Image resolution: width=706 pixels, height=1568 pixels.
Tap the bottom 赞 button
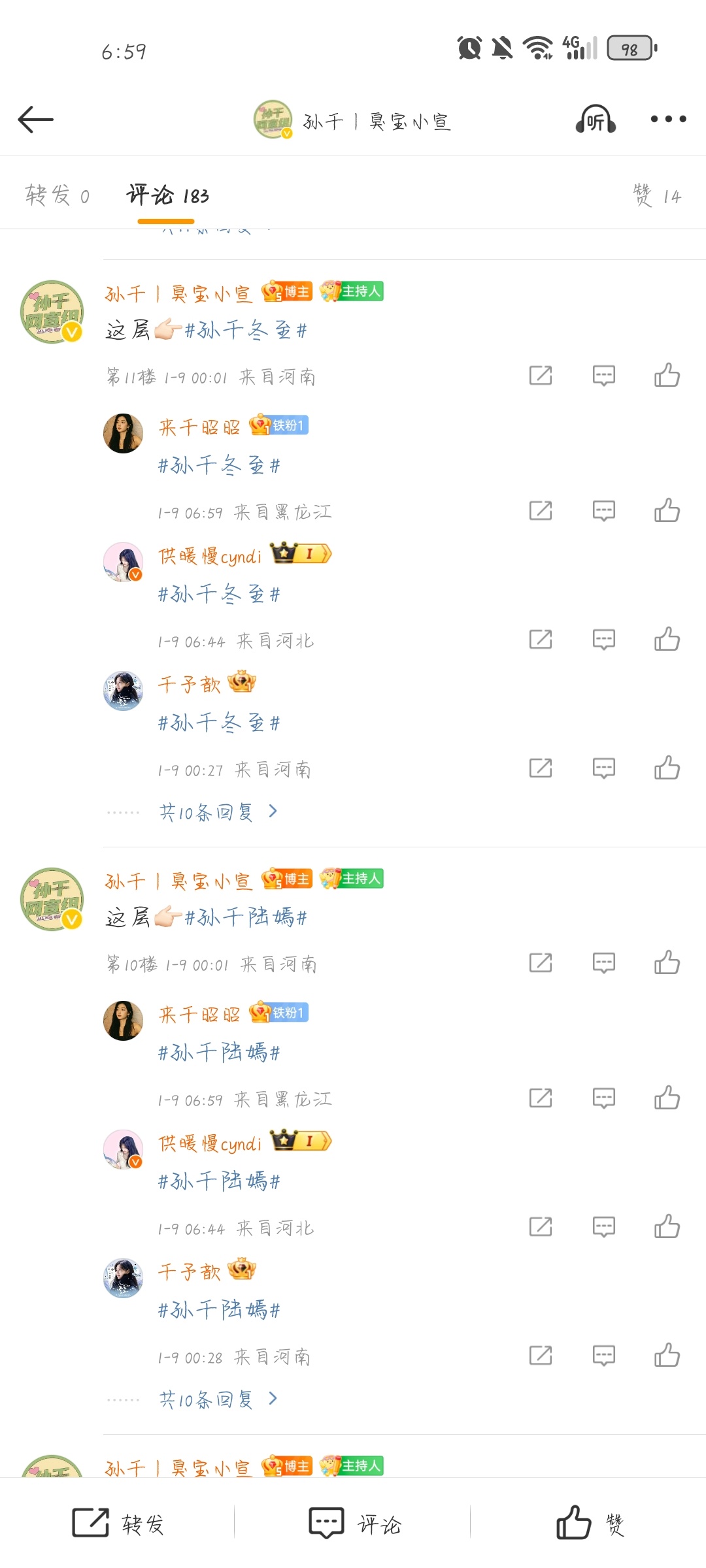click(x=590, y=1524)
